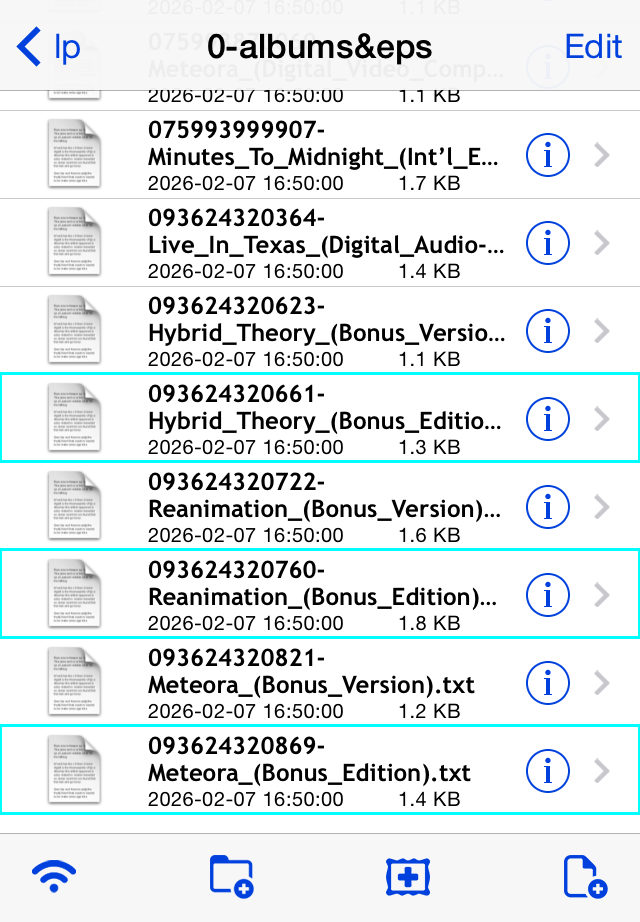Open Hybrid_Theory Bonus_Version file 093624320623

pyautogui.click(x=320, y=331)
